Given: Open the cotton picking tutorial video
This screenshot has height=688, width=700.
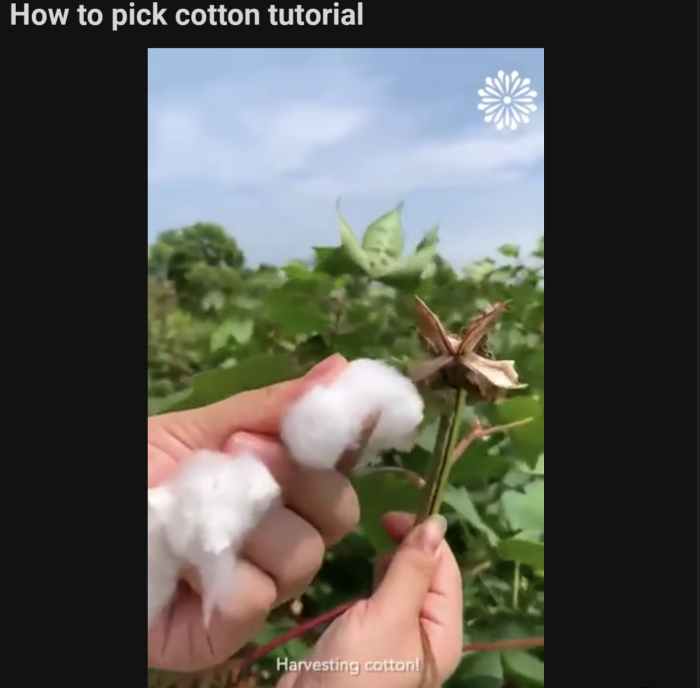Looking at the screenshot, I should pos(345,367).
